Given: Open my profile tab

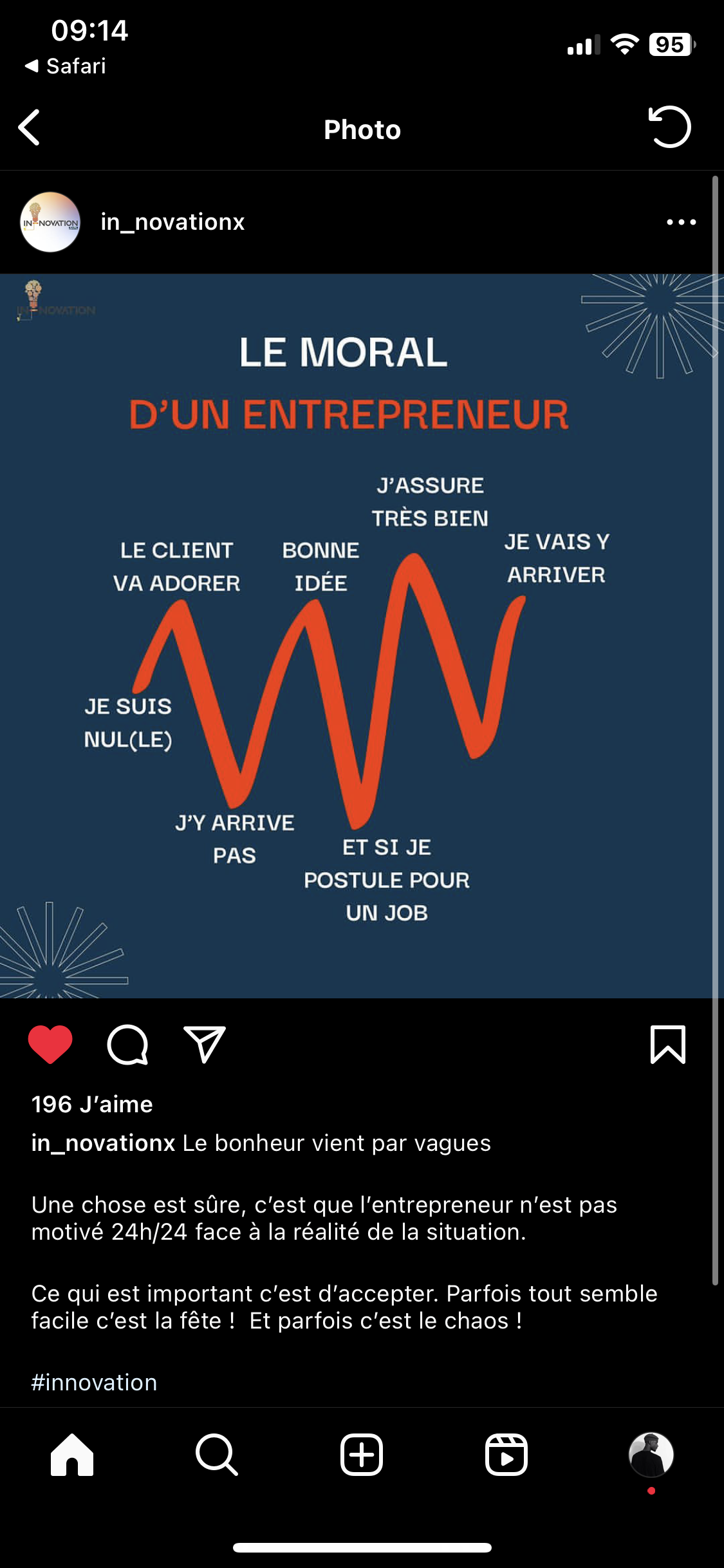Looking at the screenshot, I should tap(651, 1455).
